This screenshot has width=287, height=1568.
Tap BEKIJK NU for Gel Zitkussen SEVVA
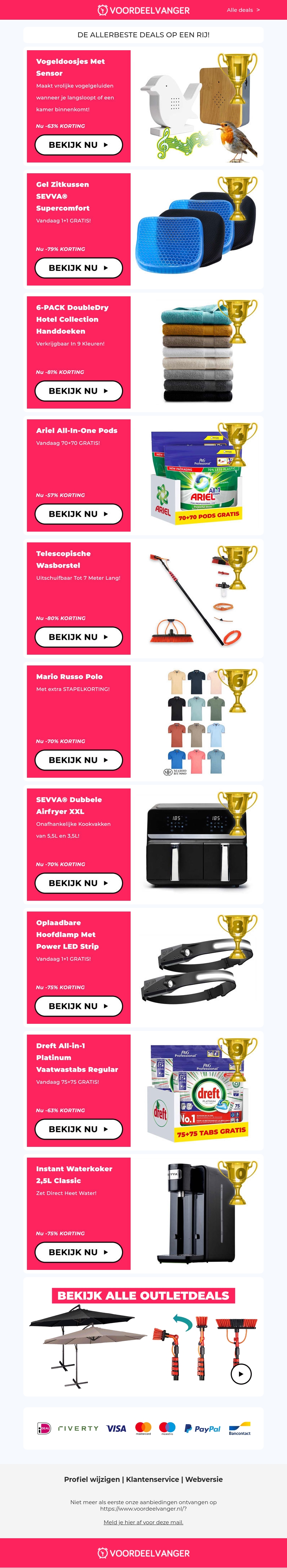[x=79, y=268]
